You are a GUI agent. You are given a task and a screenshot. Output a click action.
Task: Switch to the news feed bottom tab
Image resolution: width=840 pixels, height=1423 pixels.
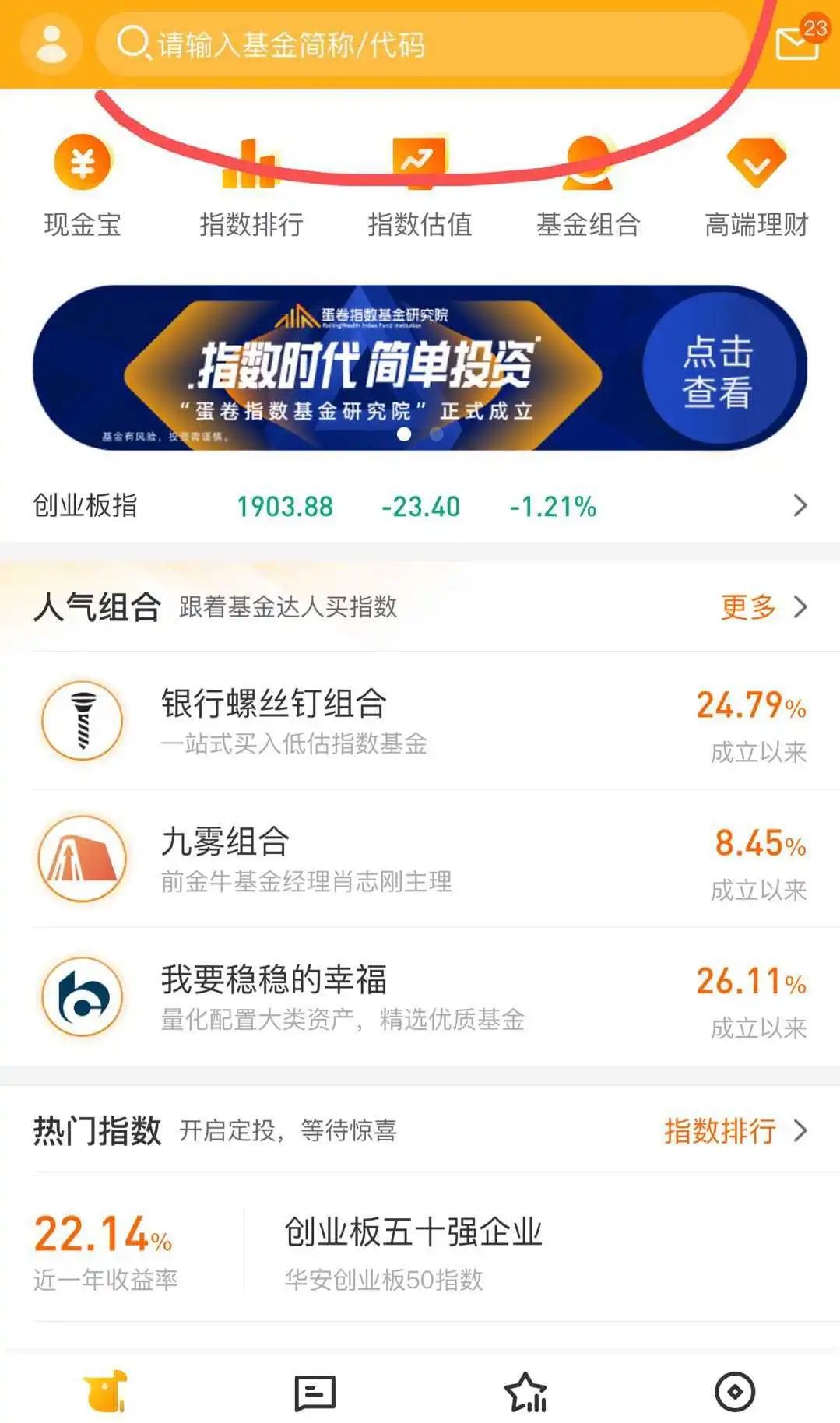point(315,1393)
